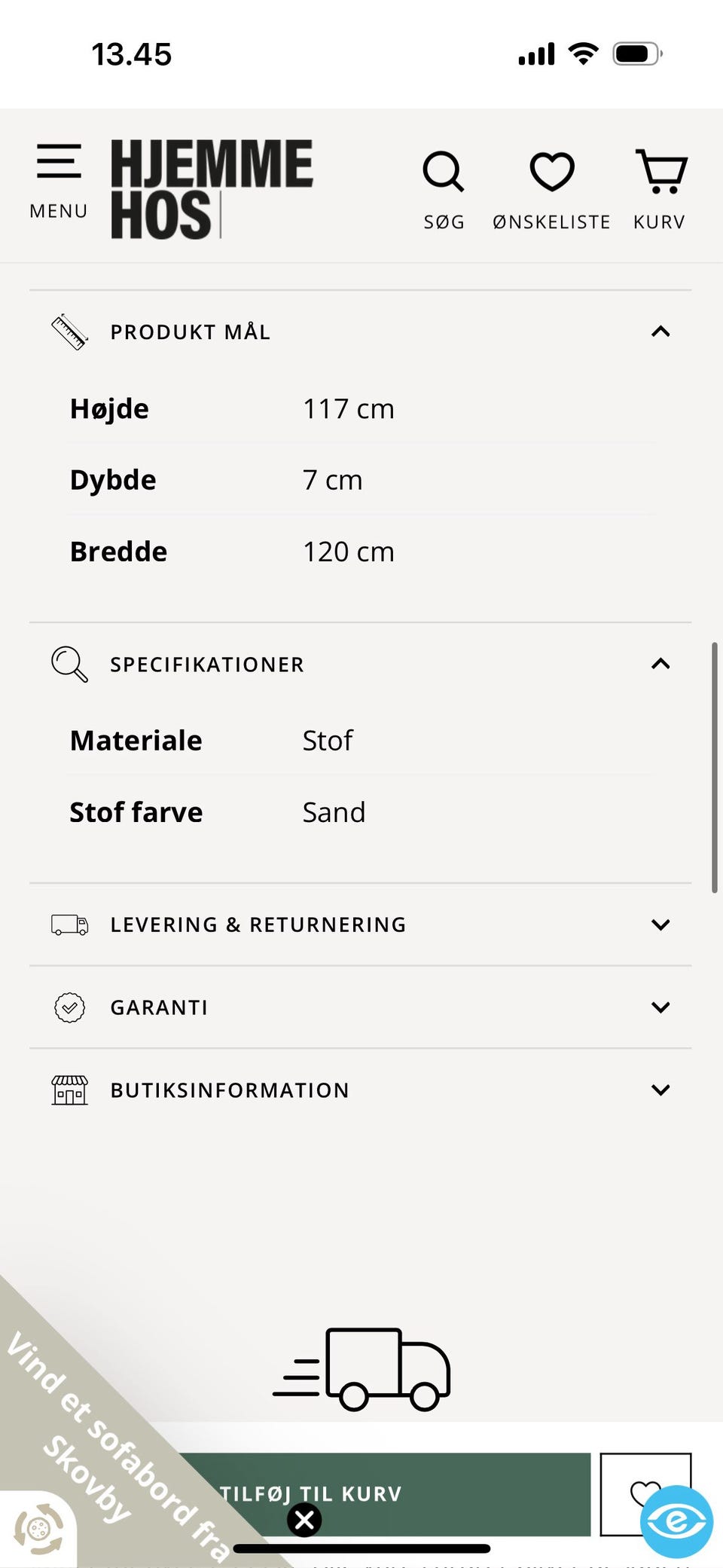The height and width of the screenshot is (1568, 723).
Task: Open the Ønskeliste wishlist
Action: [x=551, y=188]
